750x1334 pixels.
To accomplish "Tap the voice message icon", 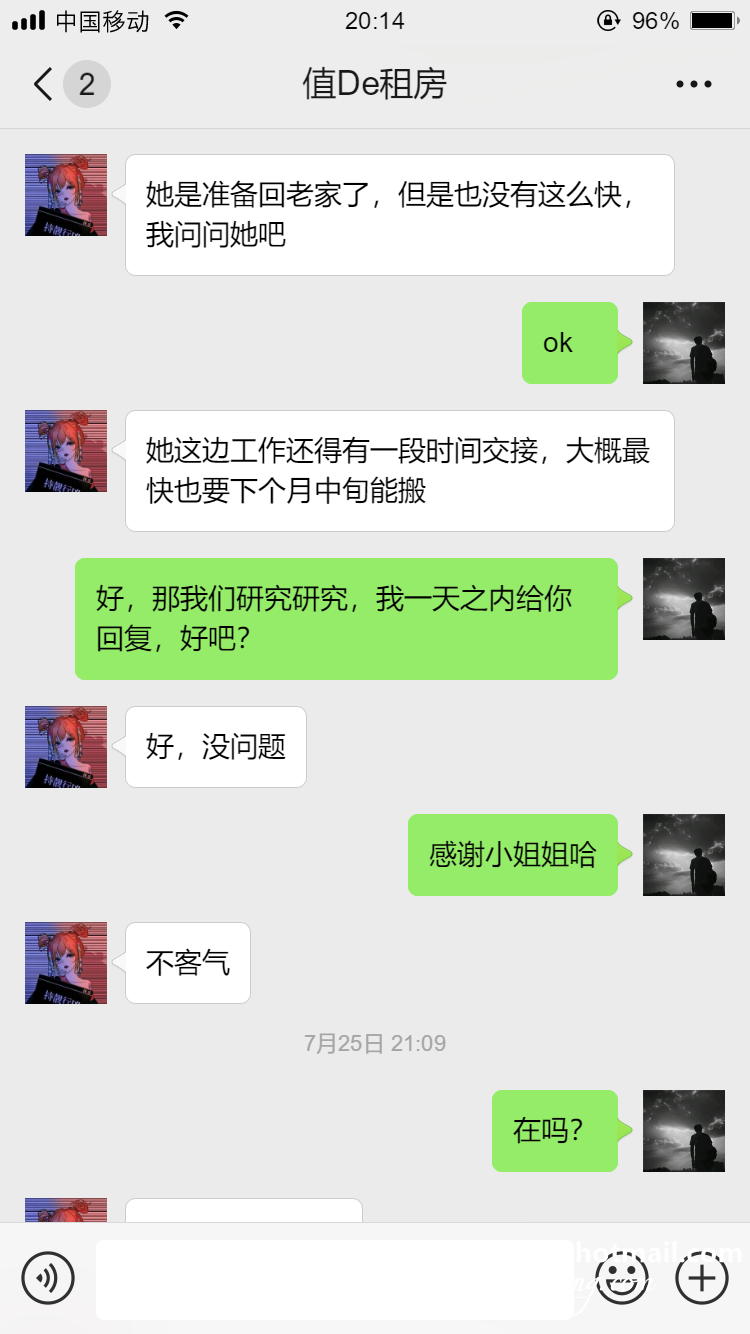I will click(48, 1278).
